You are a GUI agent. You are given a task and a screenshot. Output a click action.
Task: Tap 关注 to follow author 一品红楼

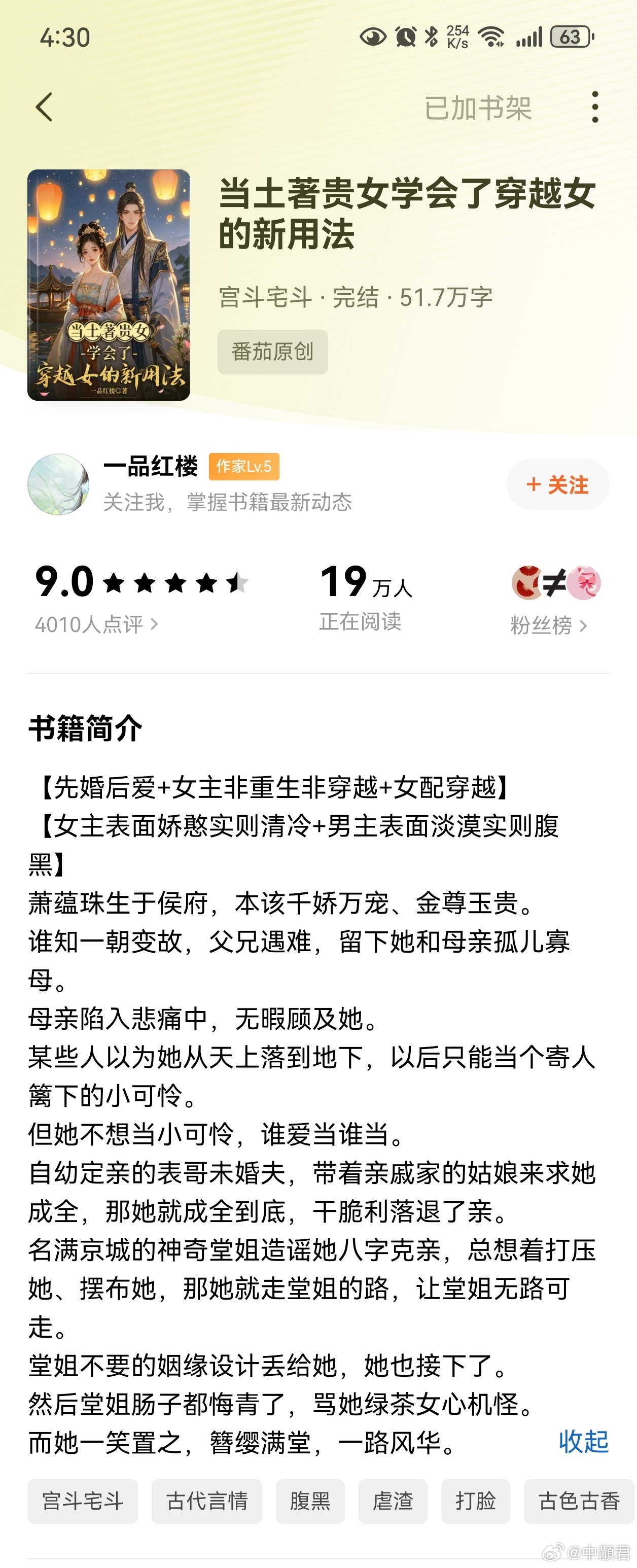point(557,485)
